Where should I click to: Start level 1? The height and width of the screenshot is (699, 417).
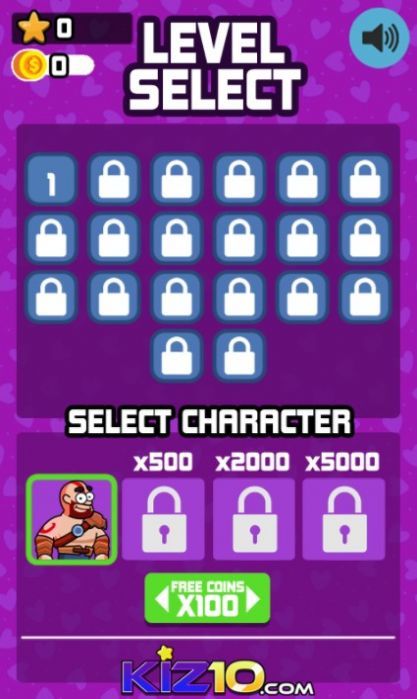51,178
